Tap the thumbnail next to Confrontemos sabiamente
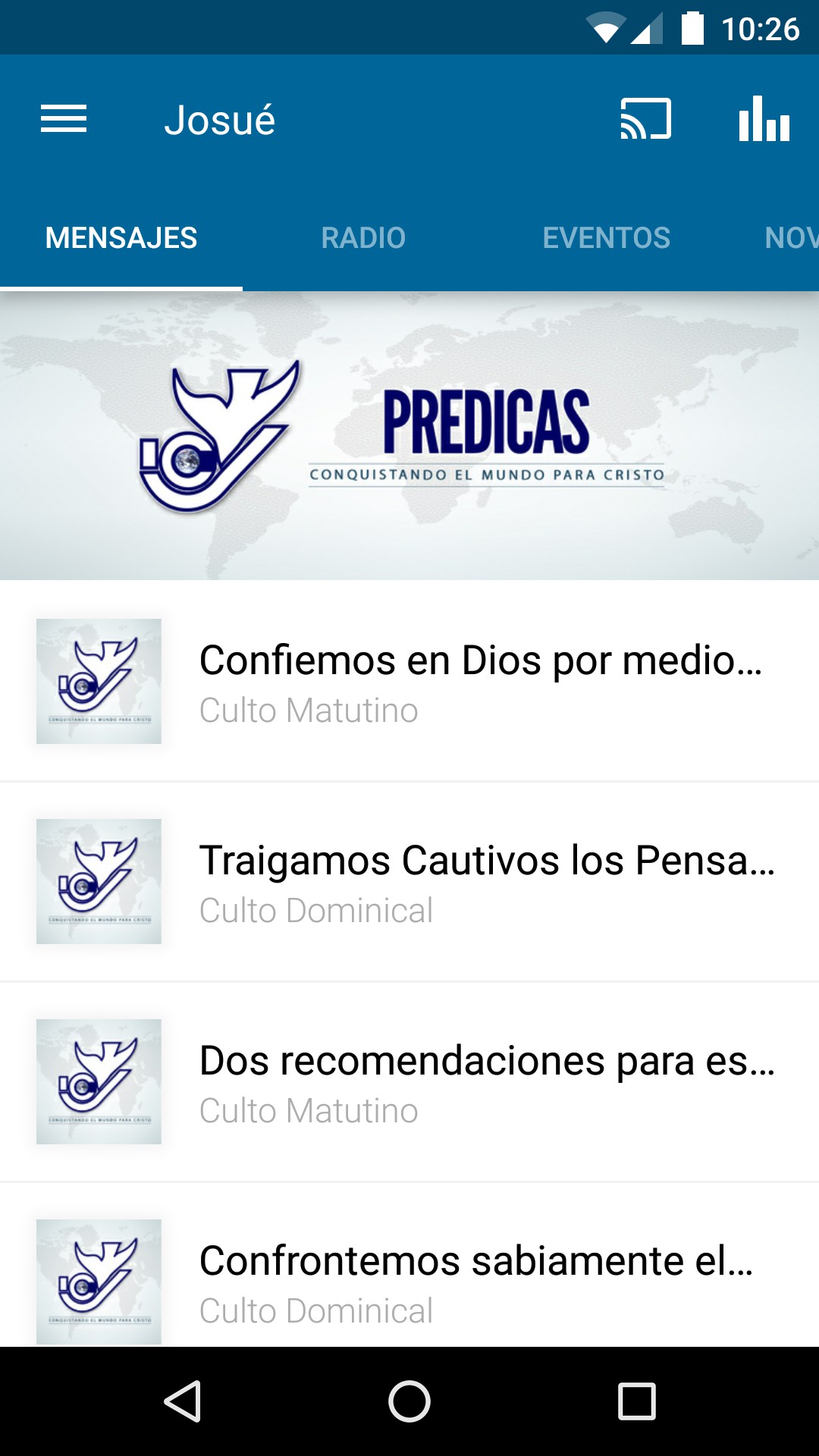The width and height of the screenshot is (819, 1456). pyautogui.click(x=99, y=1280)
